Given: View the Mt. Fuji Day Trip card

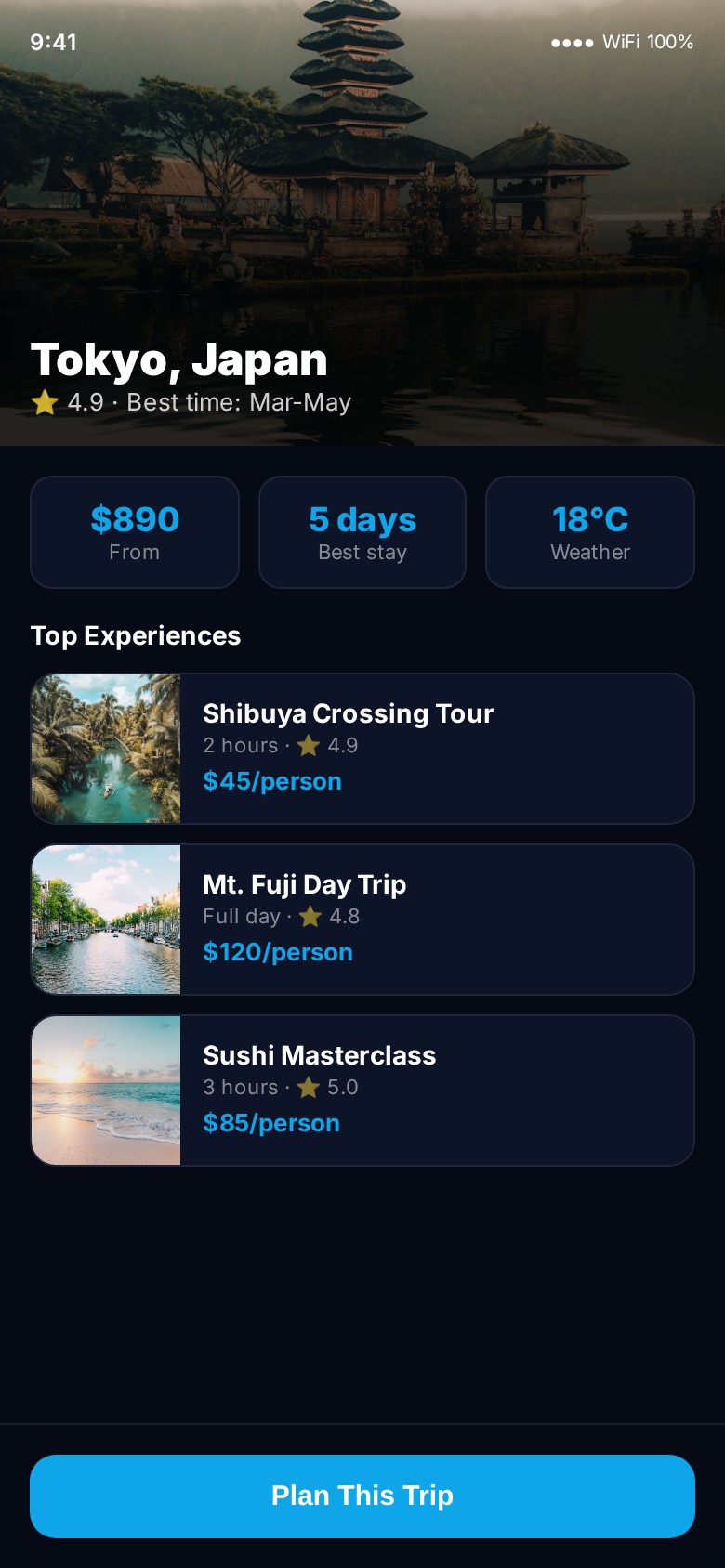Looking at the screenshot, I should [362, 919].
